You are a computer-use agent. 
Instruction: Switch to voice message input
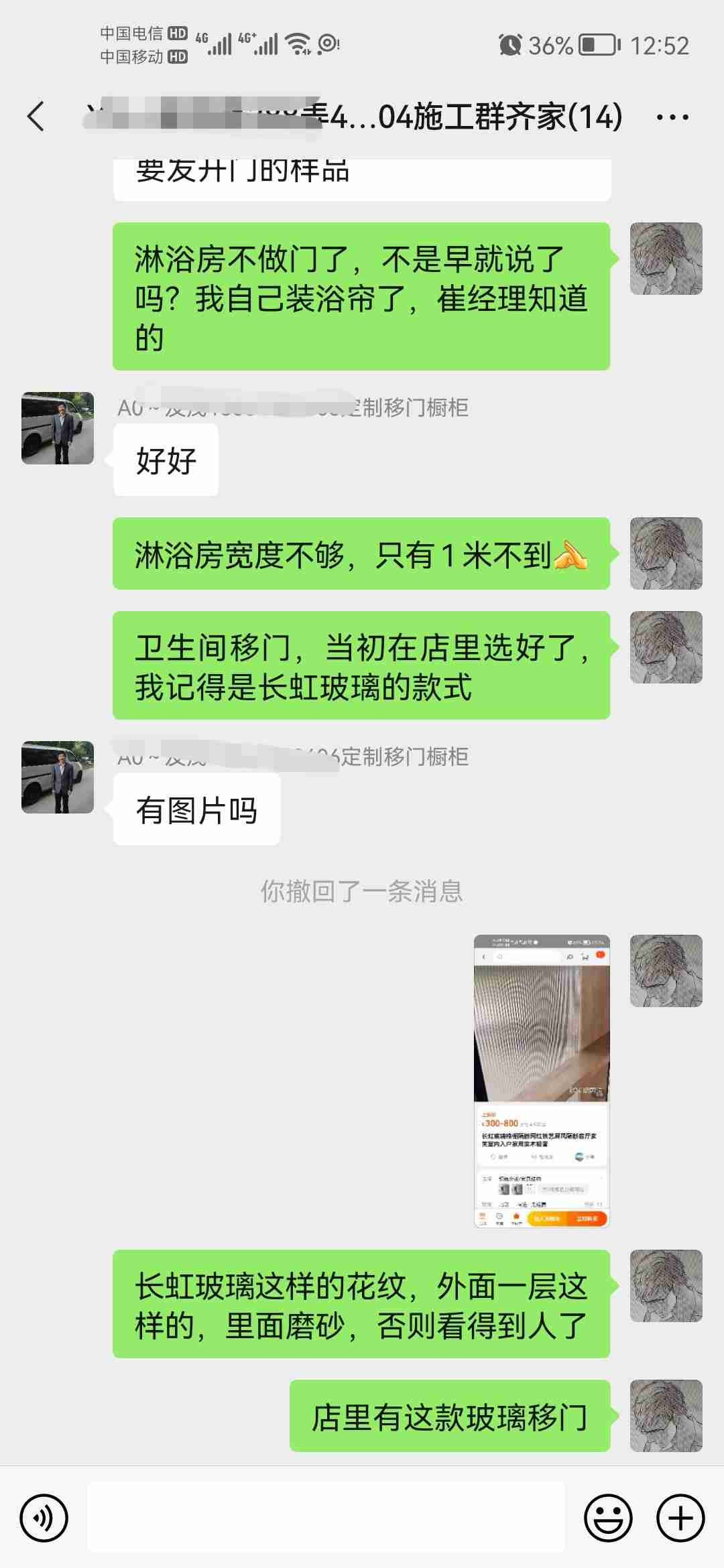point(44,1518)
